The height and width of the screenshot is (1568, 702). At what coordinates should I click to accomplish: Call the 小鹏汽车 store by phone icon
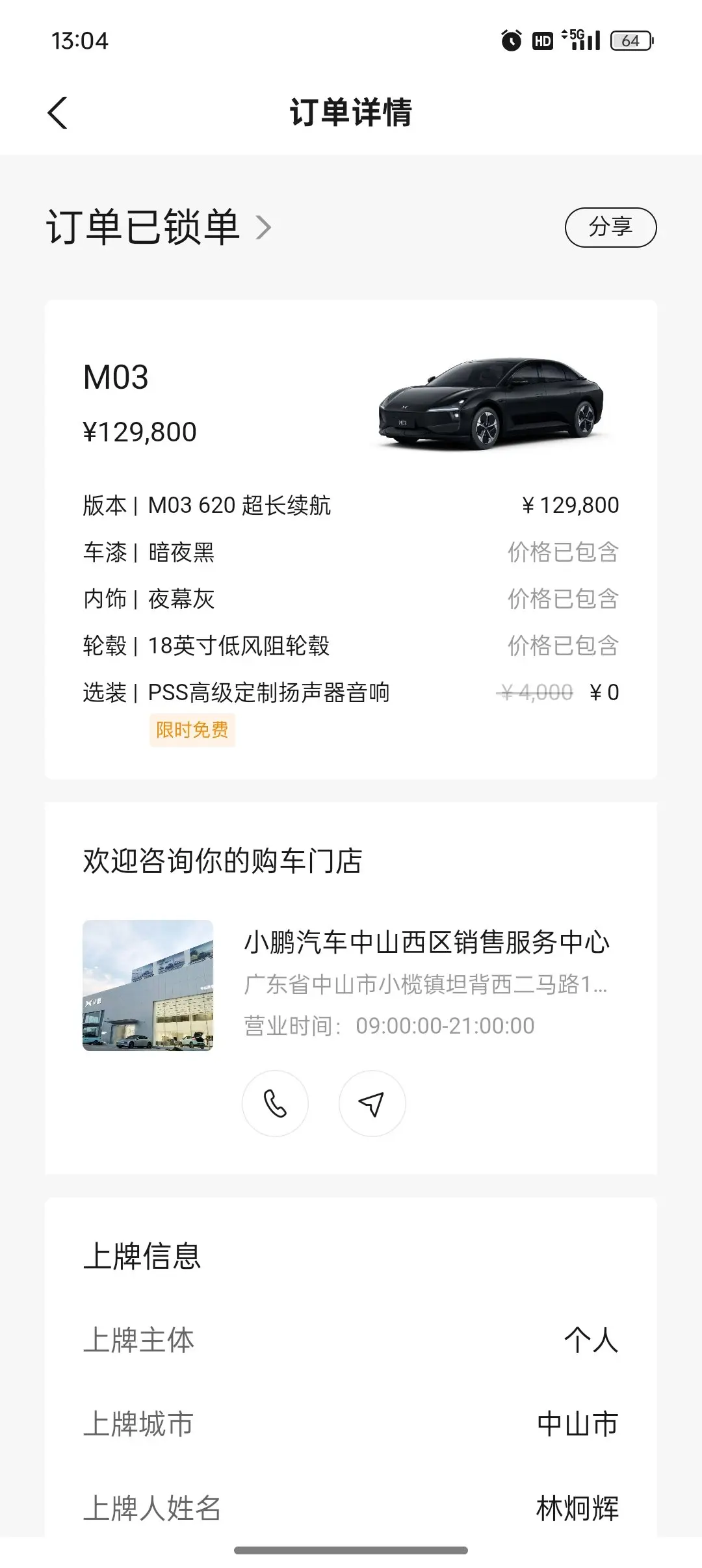pos(275,1103)
